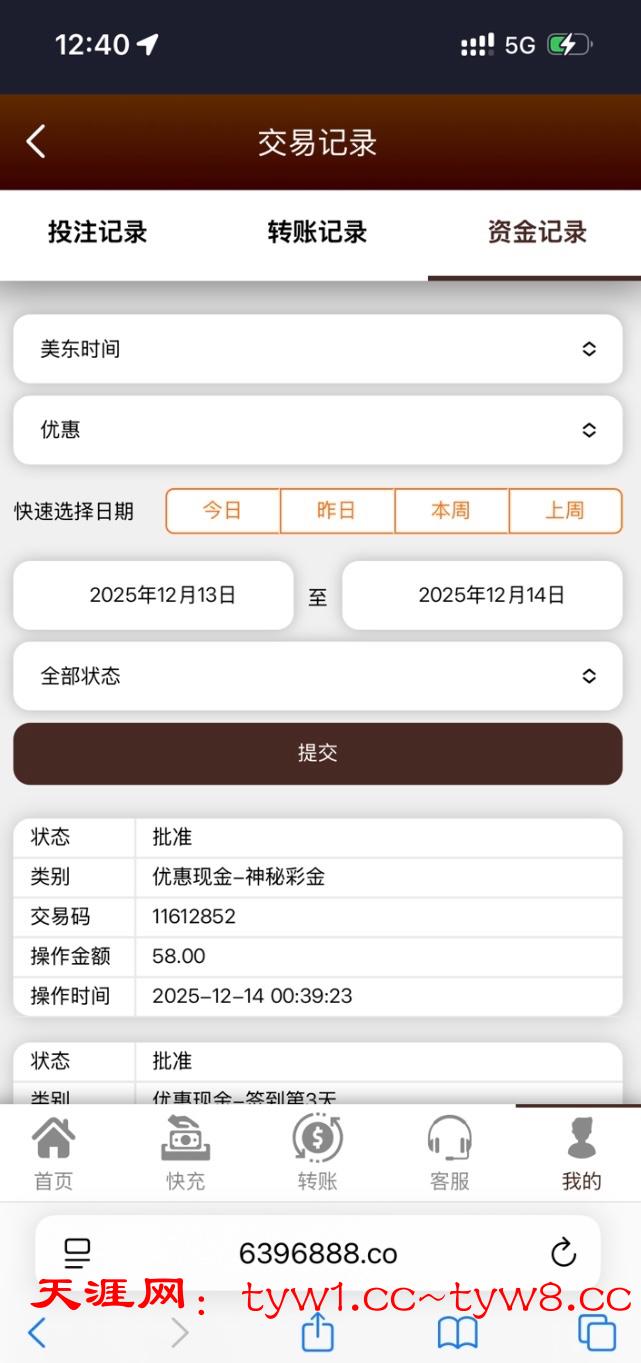Select 今日 quick date filter
The width and height of the screenshot is (641, 1363).
pos(222,511)
